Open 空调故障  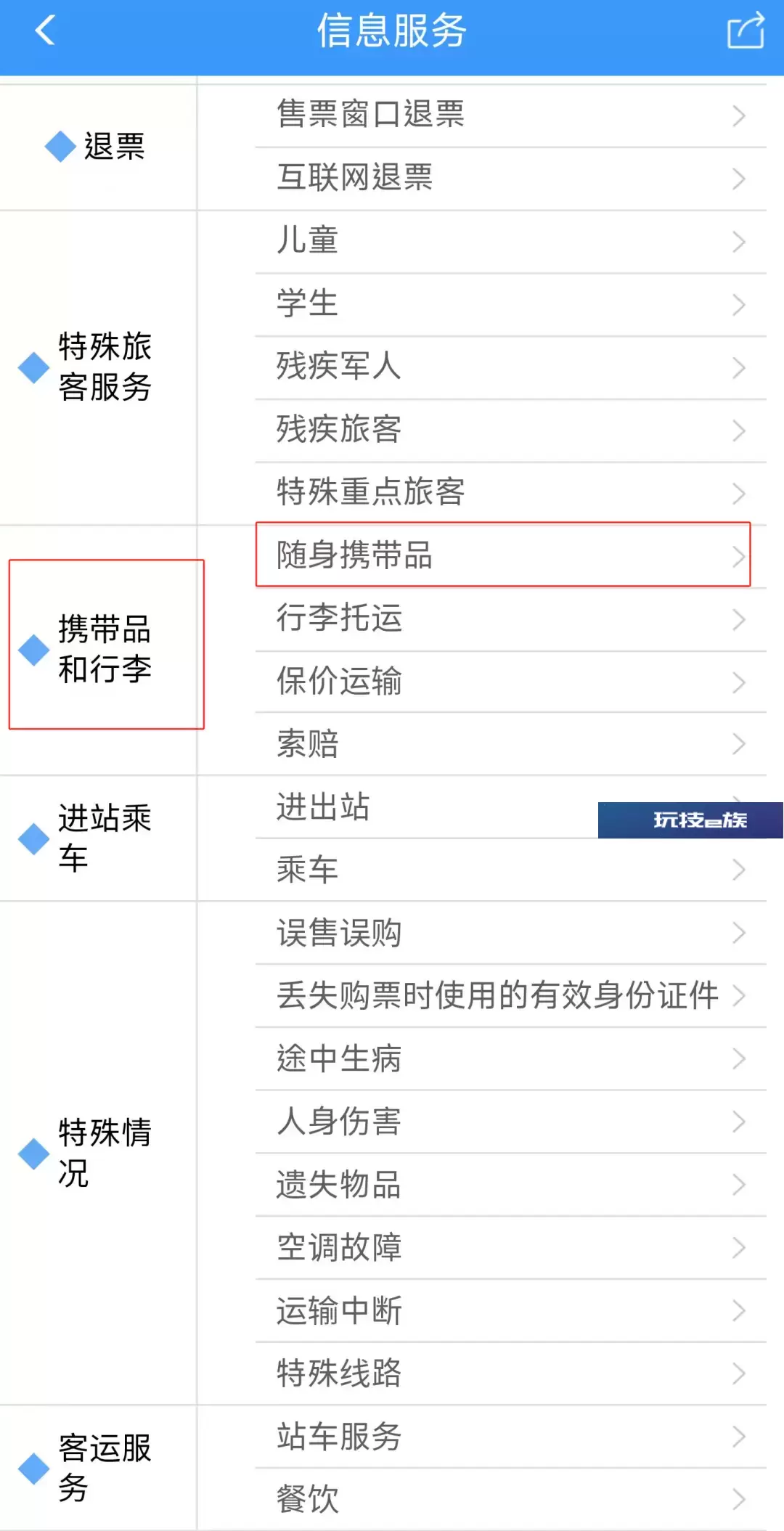(x=511, y=1248)
